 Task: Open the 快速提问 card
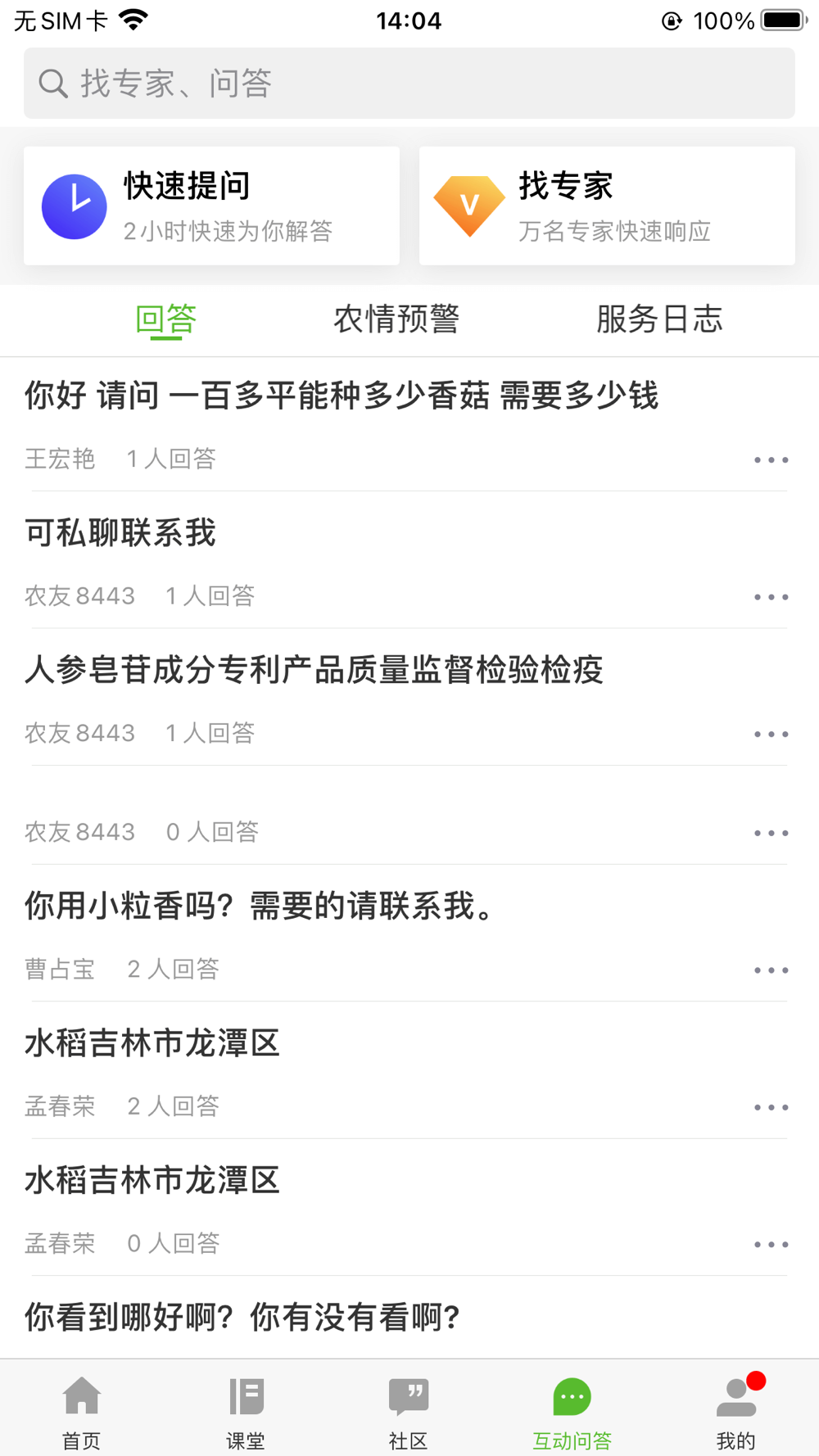[x=211, y=206]
